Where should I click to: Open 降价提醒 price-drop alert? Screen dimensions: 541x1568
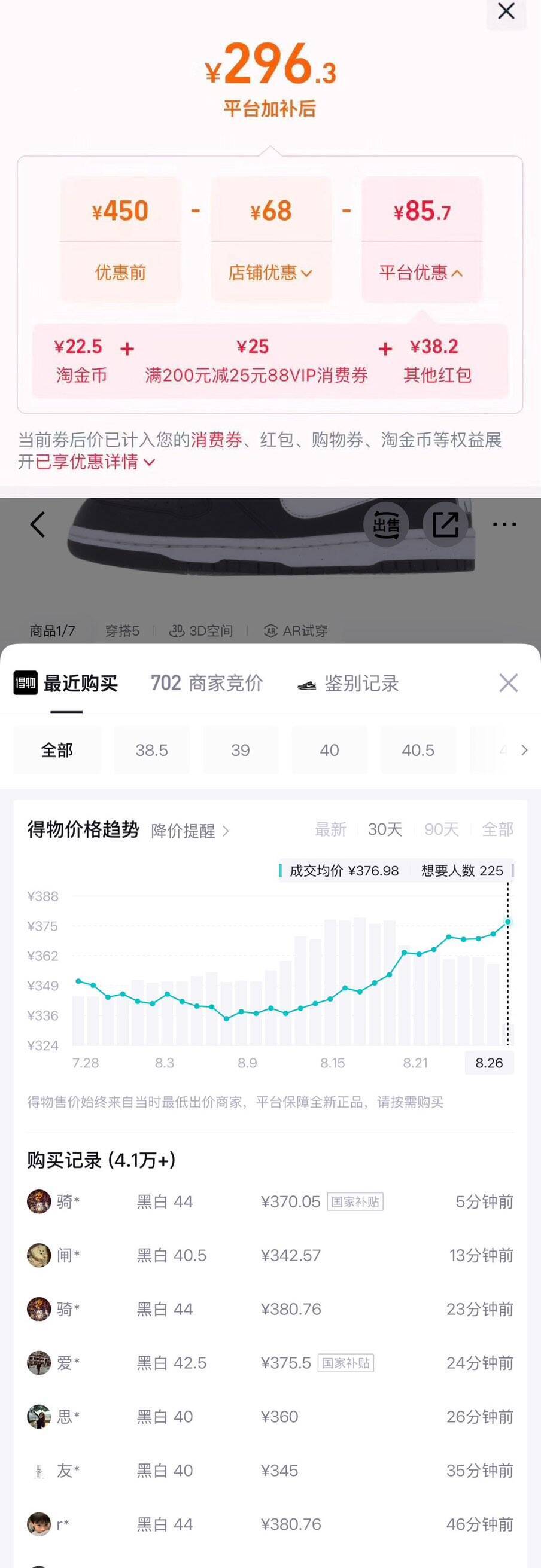[190, 831]
